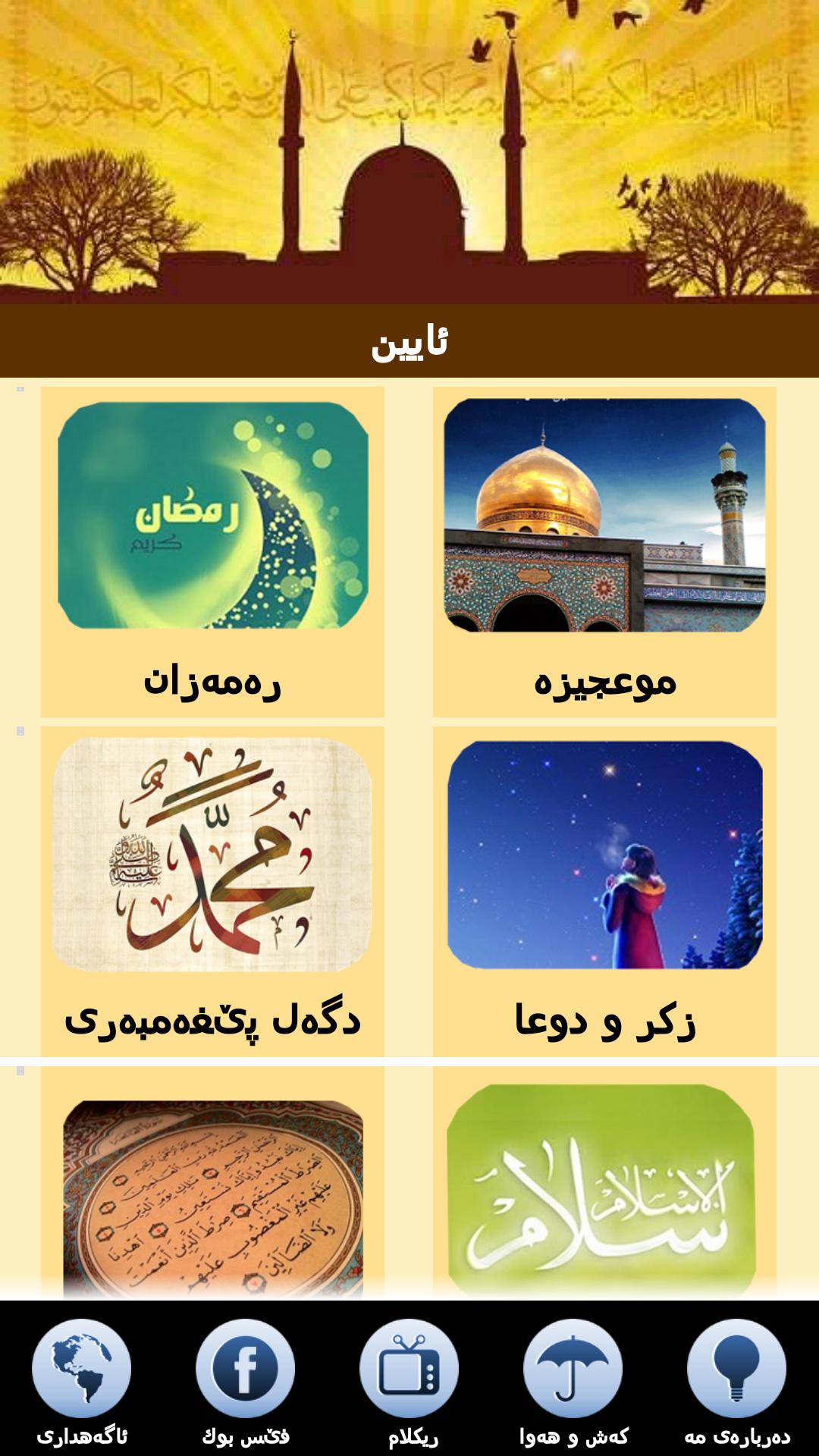Select the دگەل پێغەمبەری (Prophet) tile

point(212,891)
